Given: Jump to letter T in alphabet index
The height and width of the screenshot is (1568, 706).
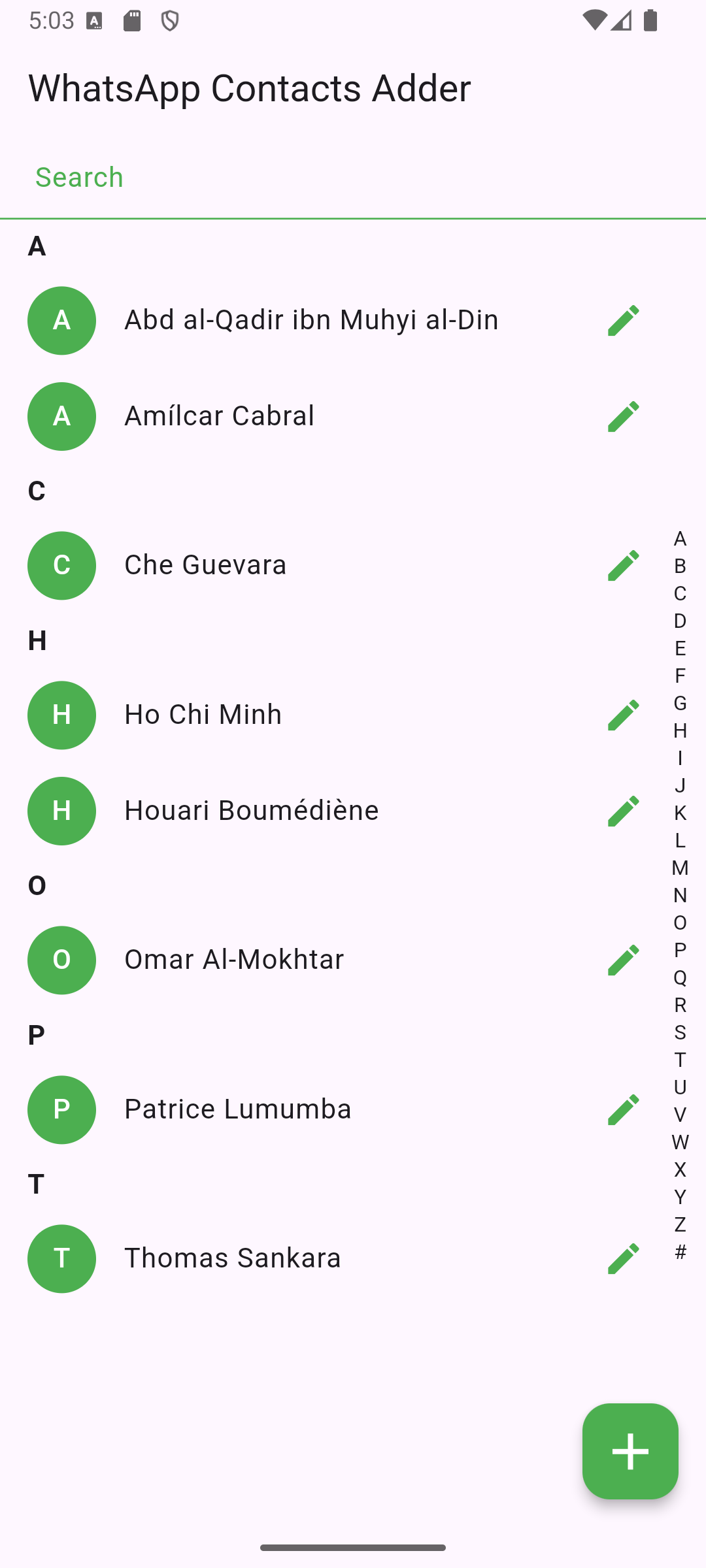Looking at the screenshot, I should (x=680, y=1060).
